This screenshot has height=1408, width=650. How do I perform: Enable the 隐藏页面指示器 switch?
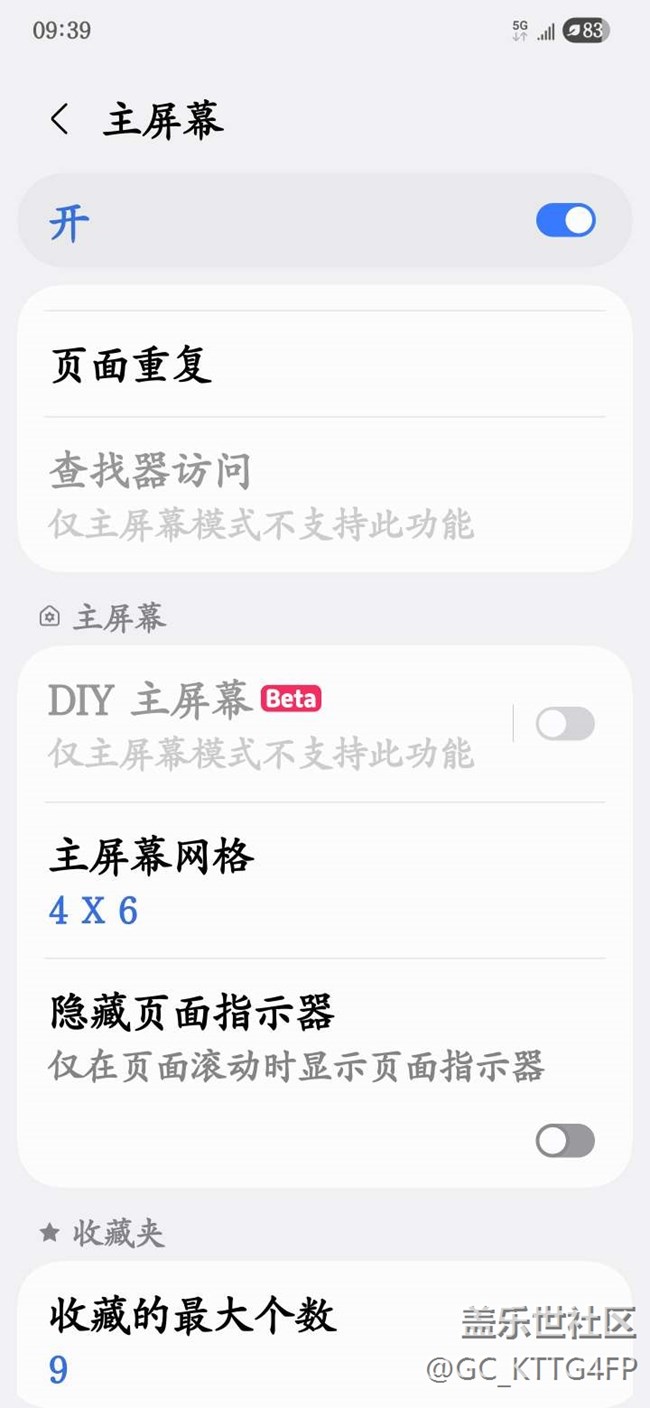pos(565,1141)
